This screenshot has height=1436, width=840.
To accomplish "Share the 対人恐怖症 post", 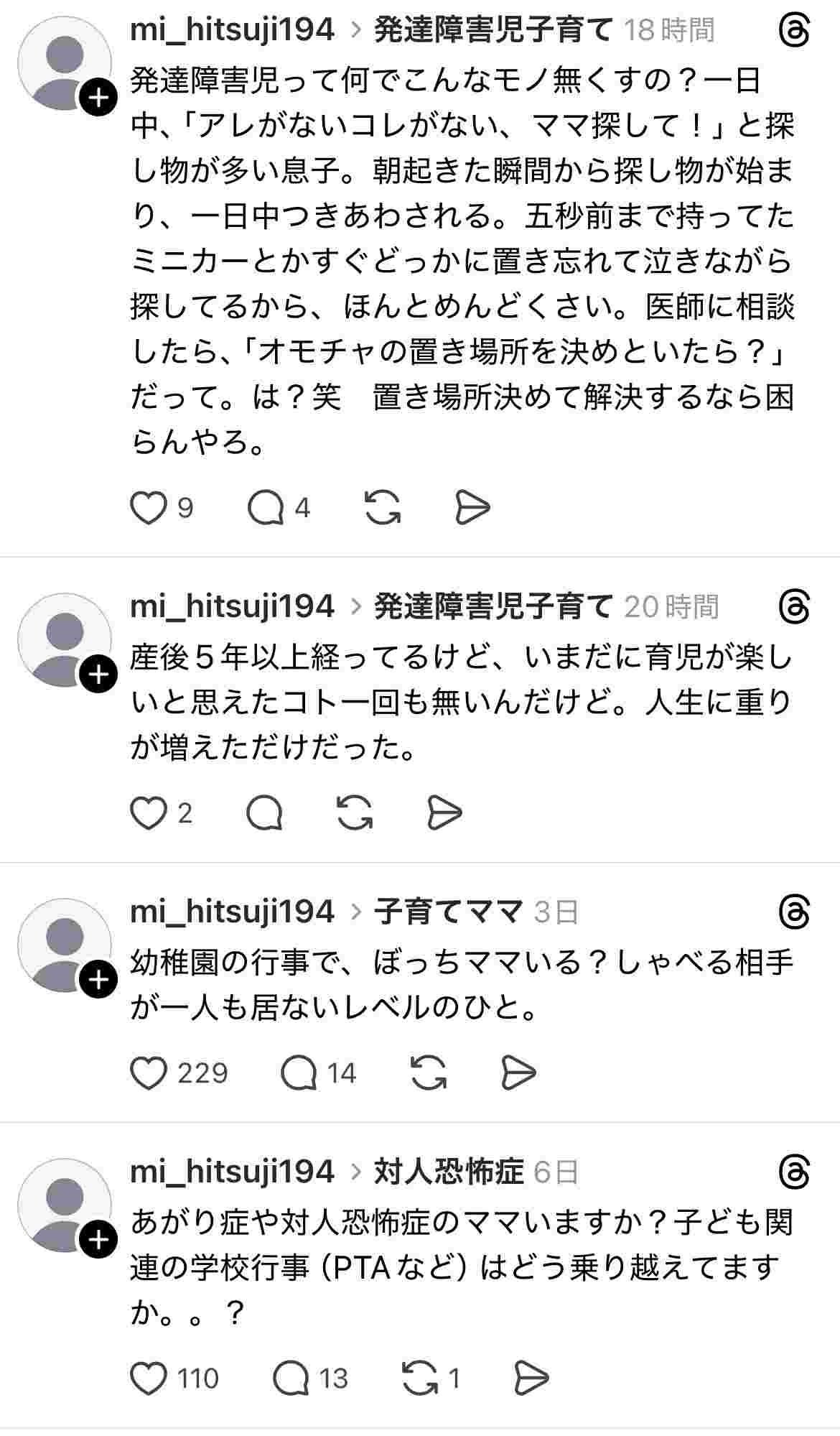I will (532, 1379).
